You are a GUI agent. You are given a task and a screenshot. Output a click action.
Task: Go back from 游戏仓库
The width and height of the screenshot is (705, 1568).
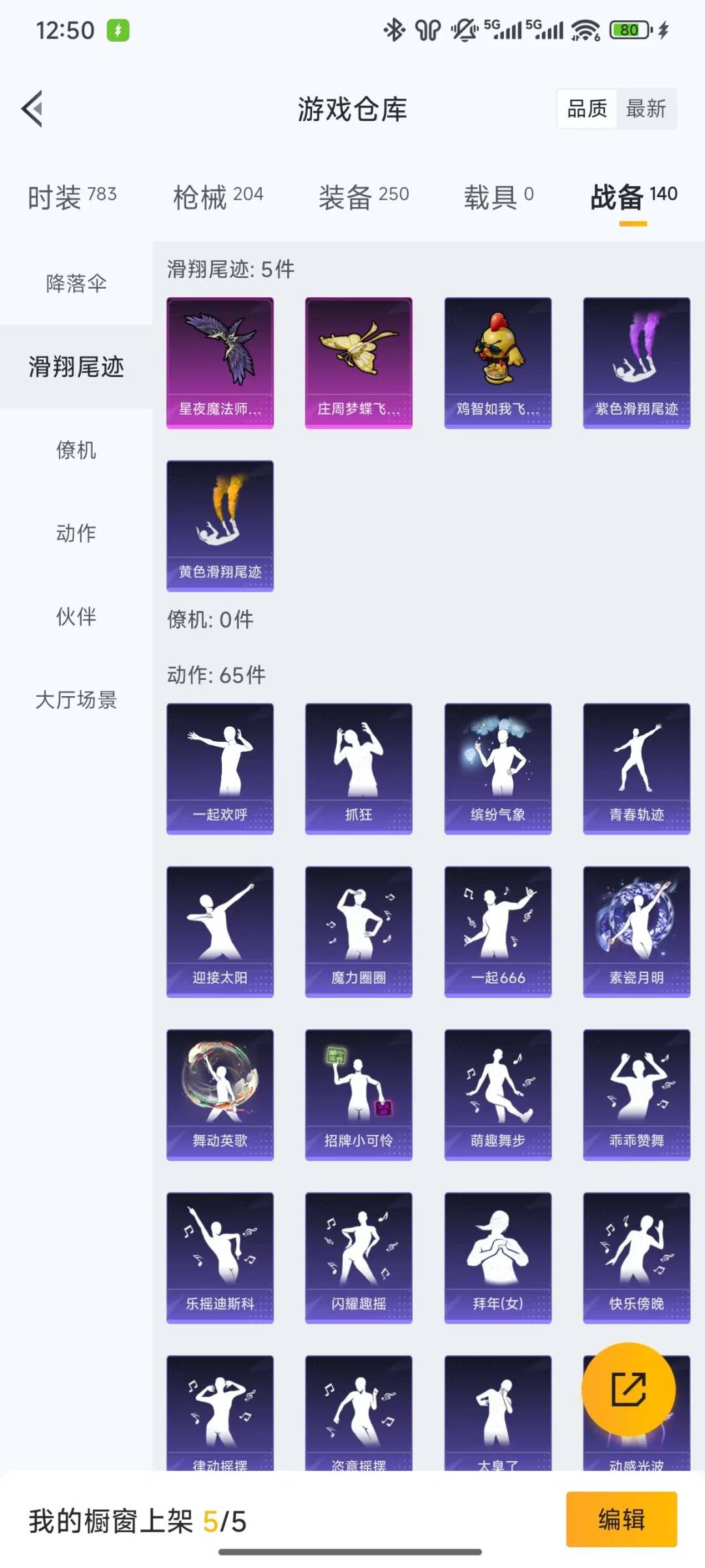33,108
